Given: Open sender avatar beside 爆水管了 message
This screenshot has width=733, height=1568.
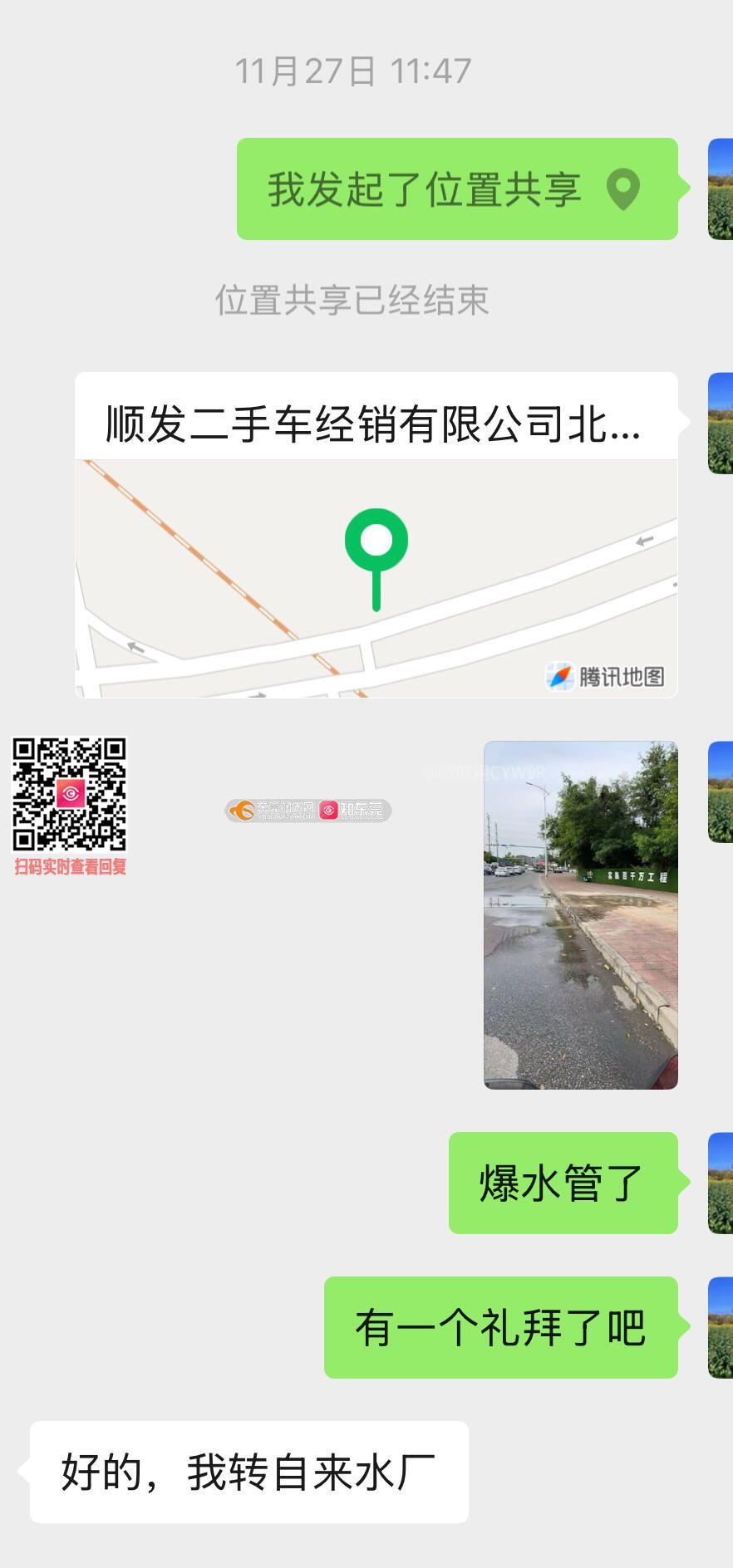Looking at the screenshot, I should tap(720, 1183).
